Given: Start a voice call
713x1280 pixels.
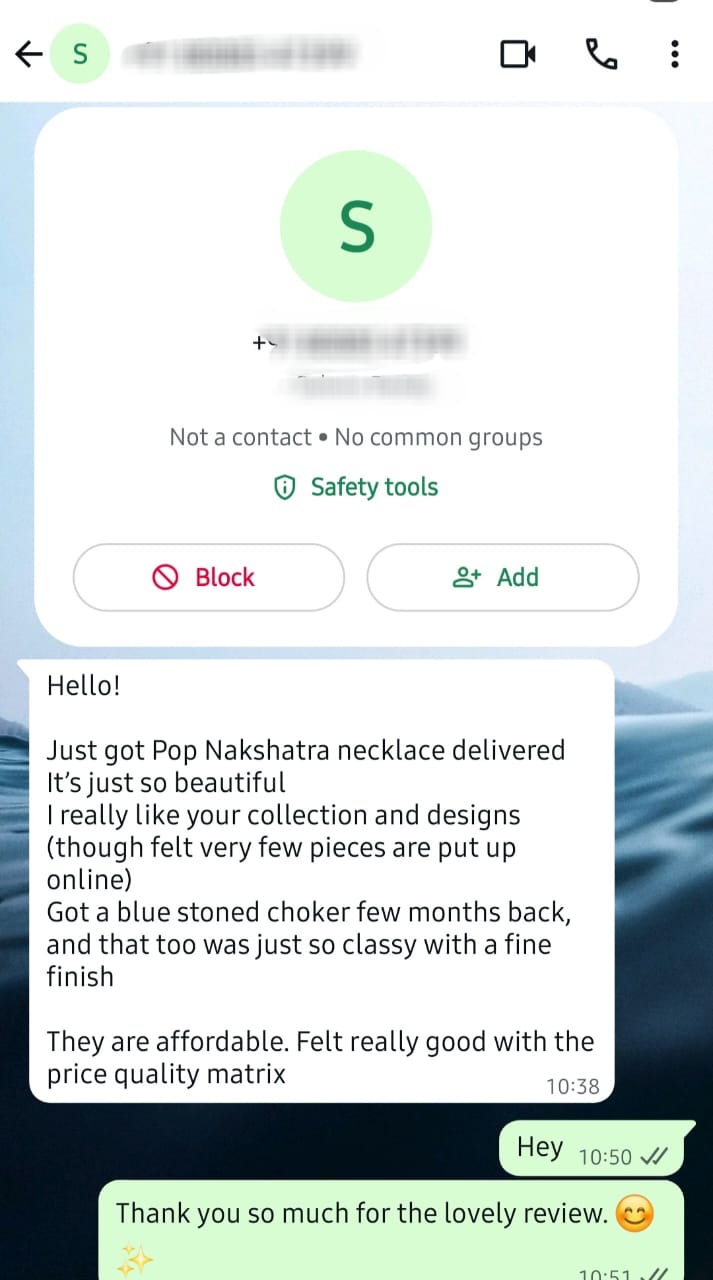Looking at the screenshot, I should (x=600, y=54).
